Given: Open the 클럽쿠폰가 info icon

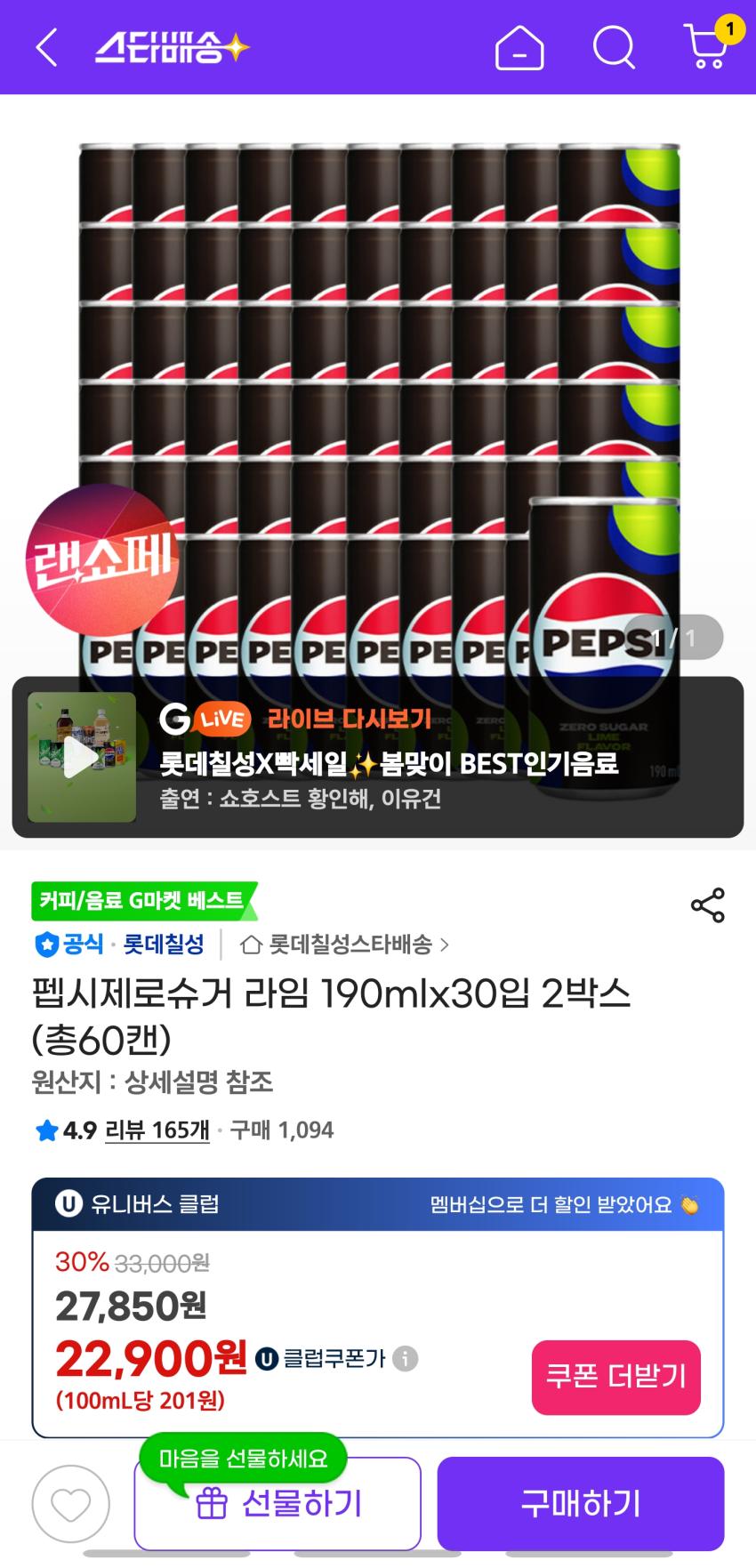Looking at the screenshot, I should 406,1359.
